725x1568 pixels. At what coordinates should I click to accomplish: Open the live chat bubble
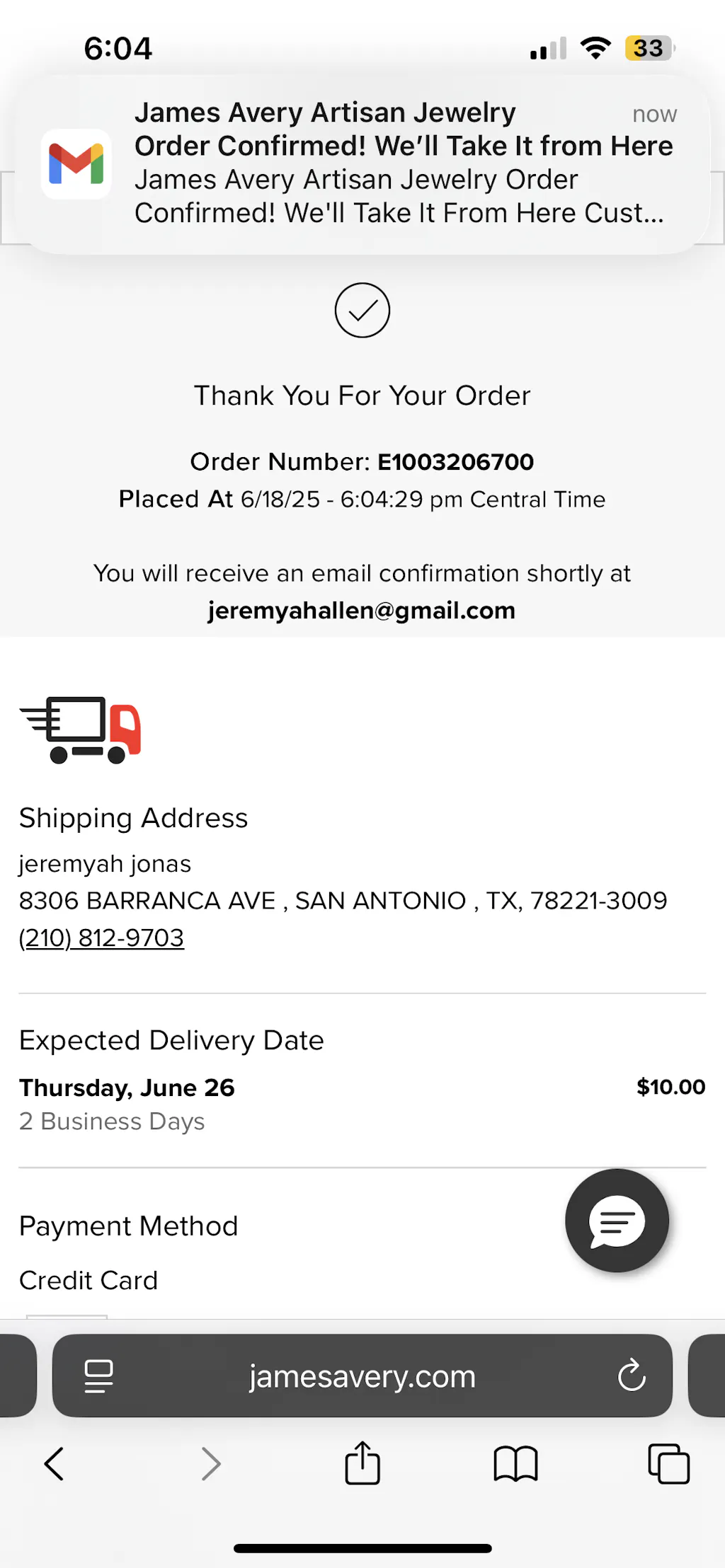click(617, 1221)
